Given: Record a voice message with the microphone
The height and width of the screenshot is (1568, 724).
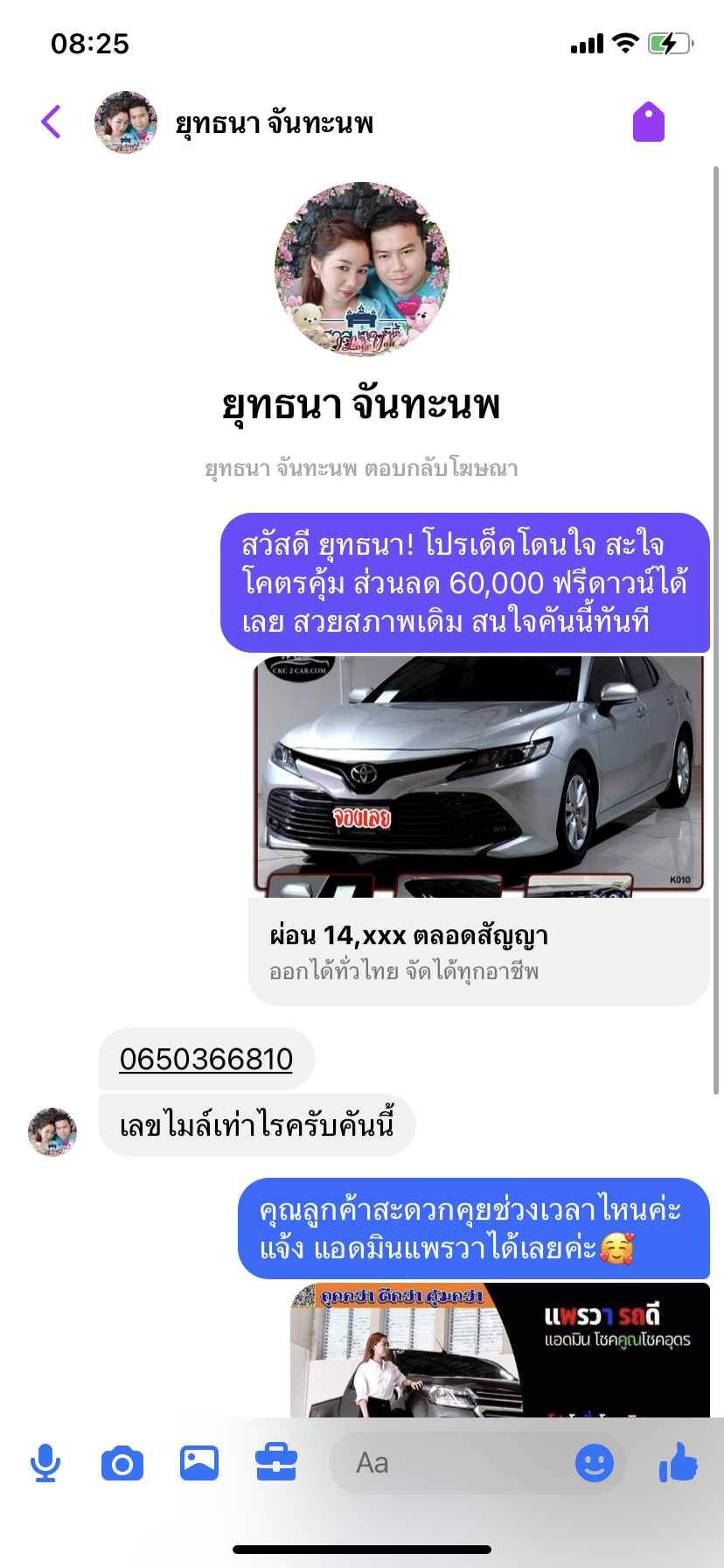Looking at the screenshot, I should point(45,1463).
